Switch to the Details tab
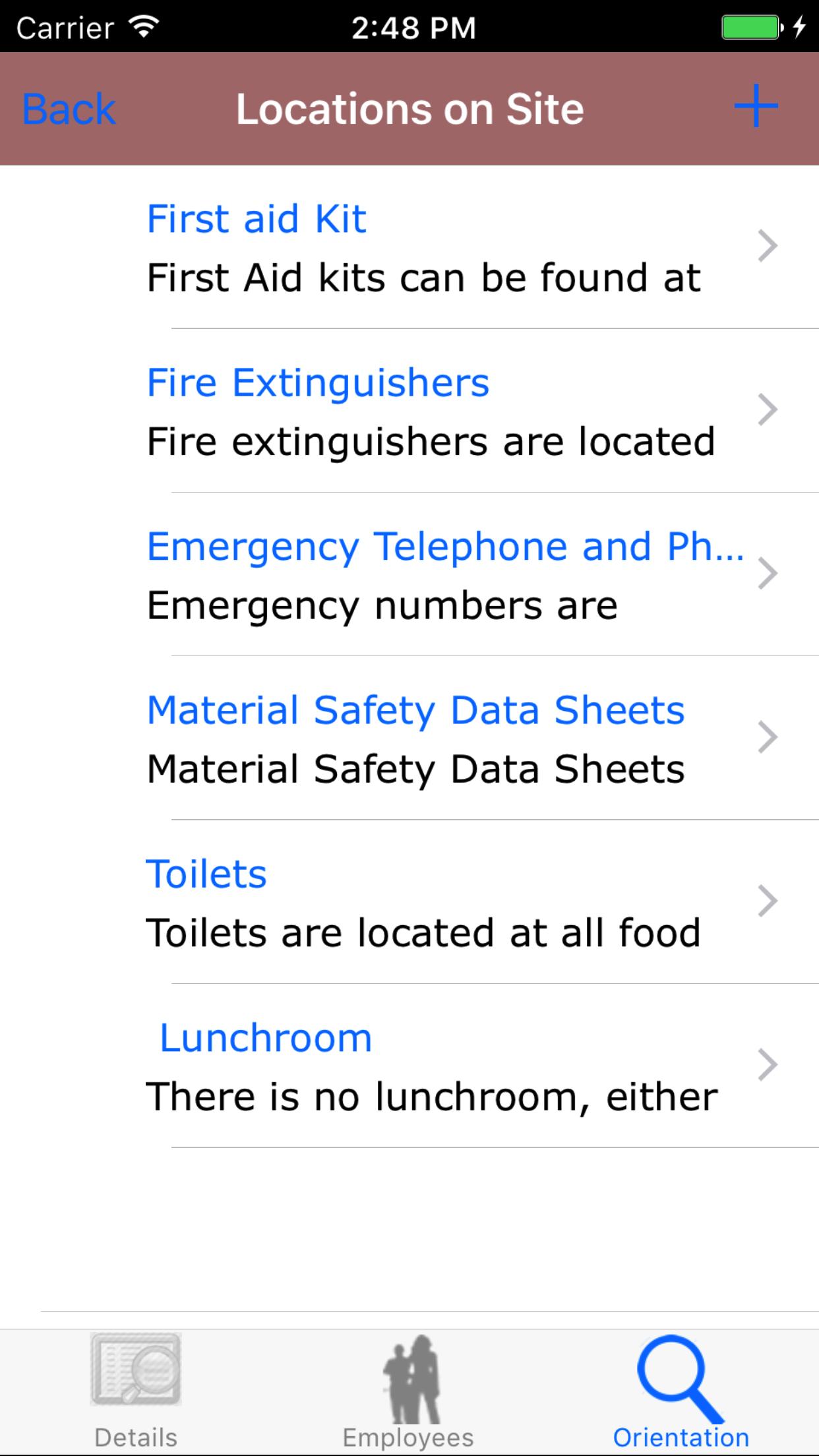819x1456 pixels. coord(136,1393)
